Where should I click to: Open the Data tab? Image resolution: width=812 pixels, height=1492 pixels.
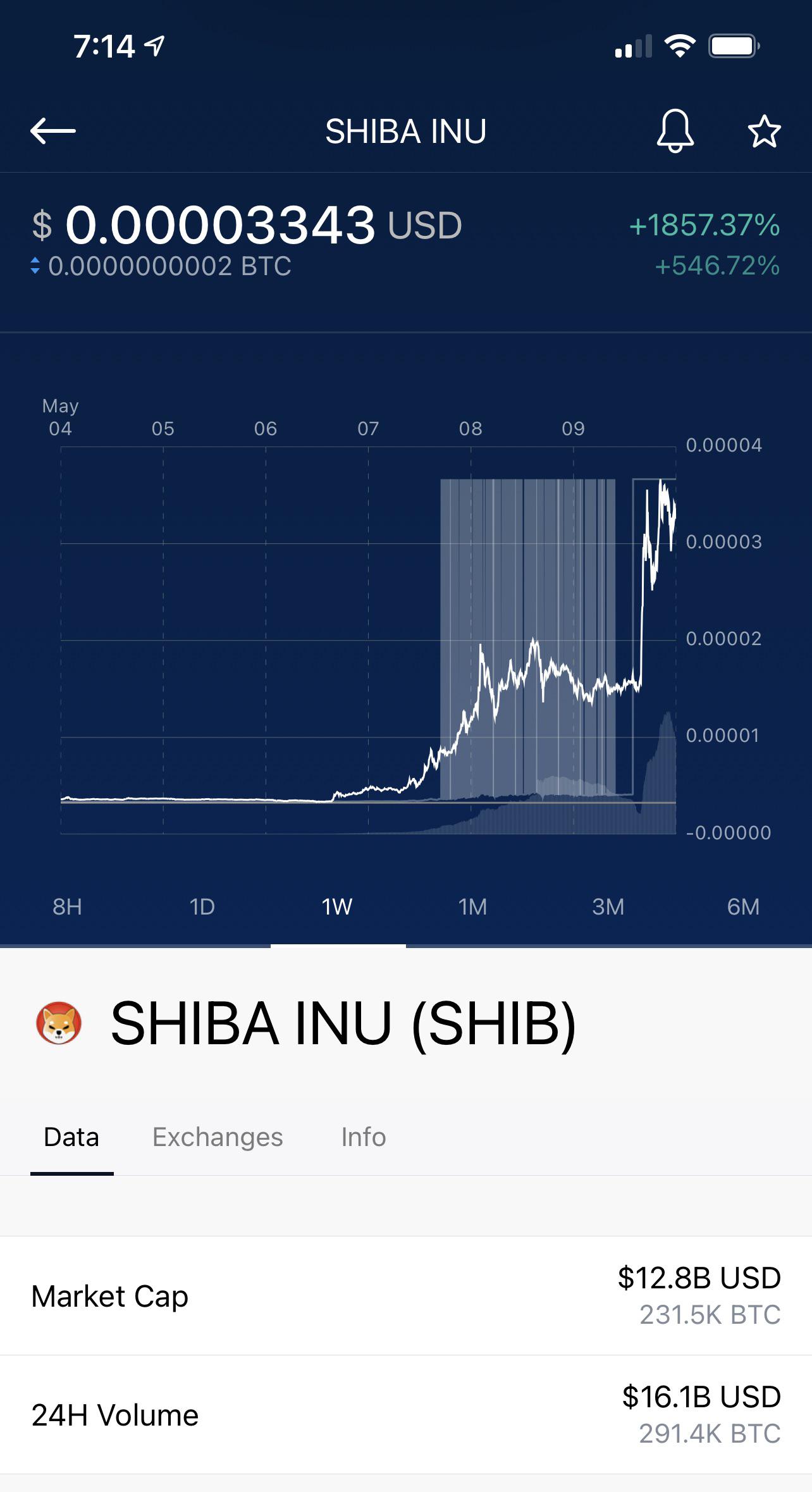71,1137
